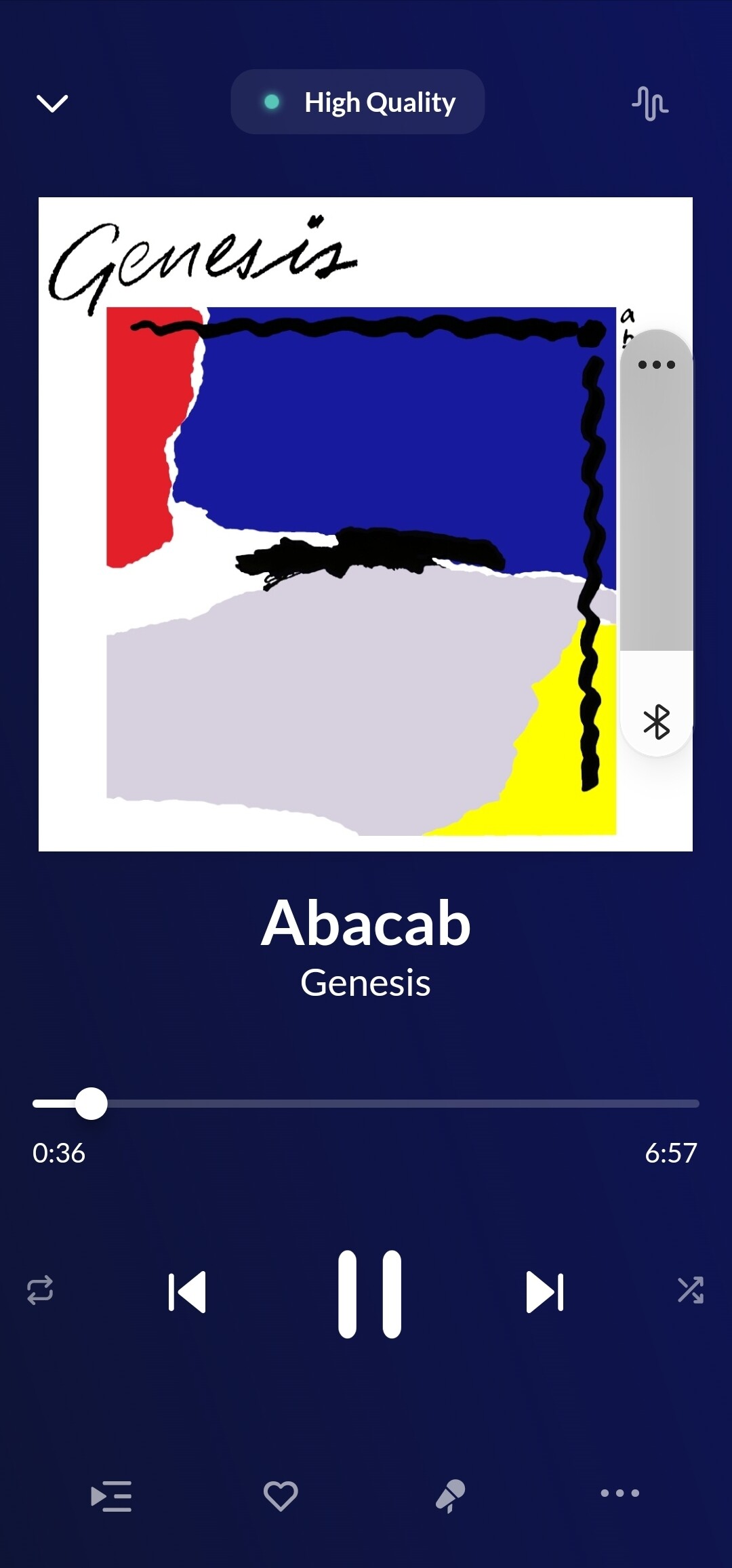Open the play queue list
The image size is (732, 1568).
[x=111, y=1496]
